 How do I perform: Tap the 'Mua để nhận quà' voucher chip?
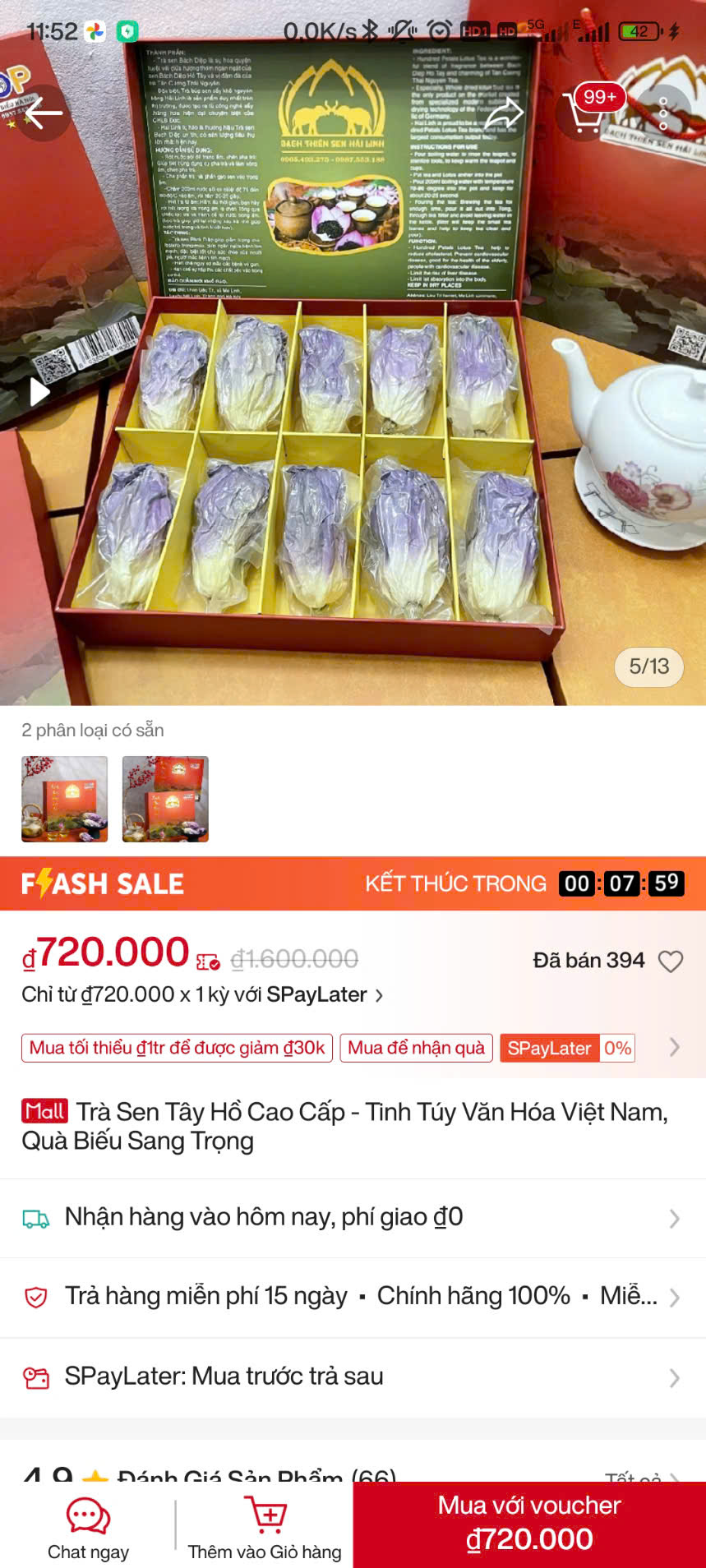point(416,1048)
